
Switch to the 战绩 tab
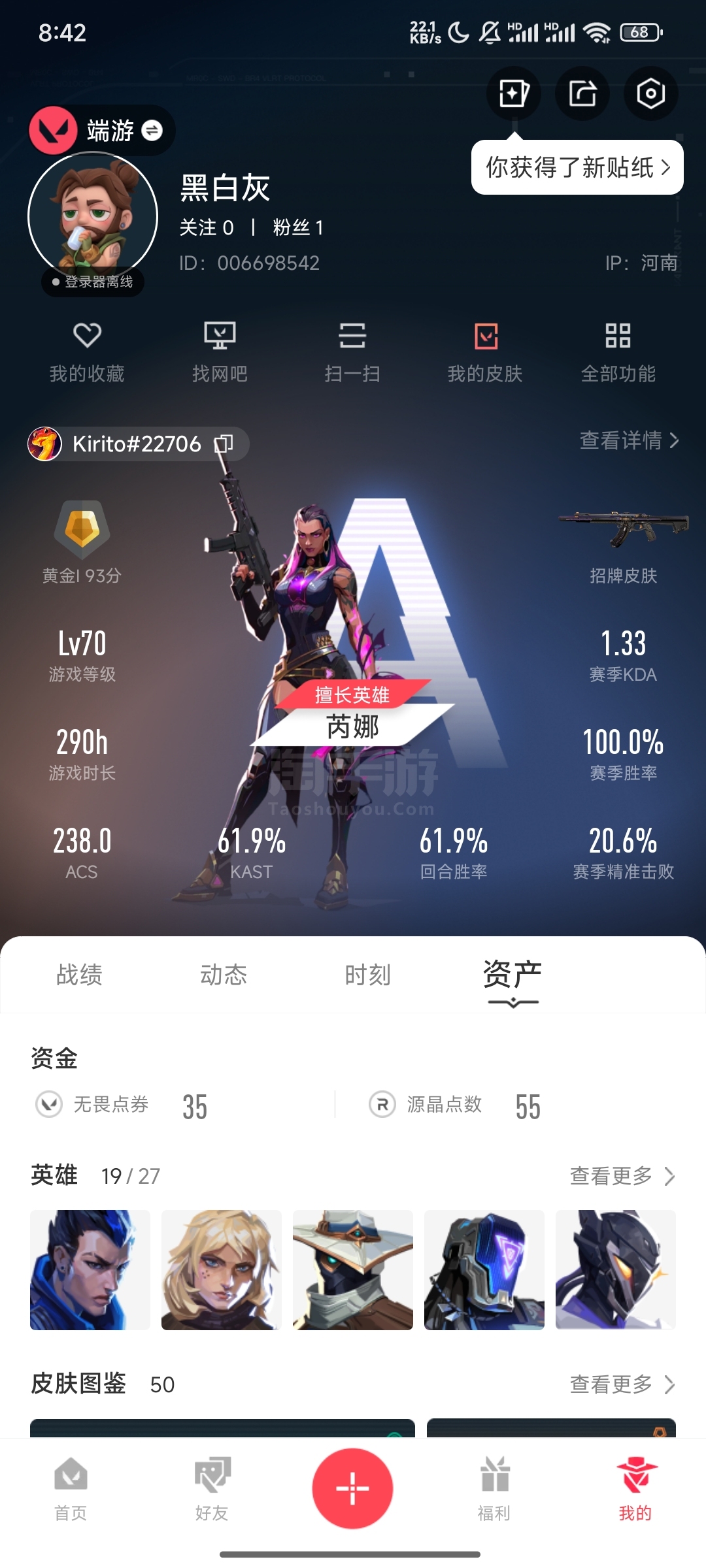[79, 975]
